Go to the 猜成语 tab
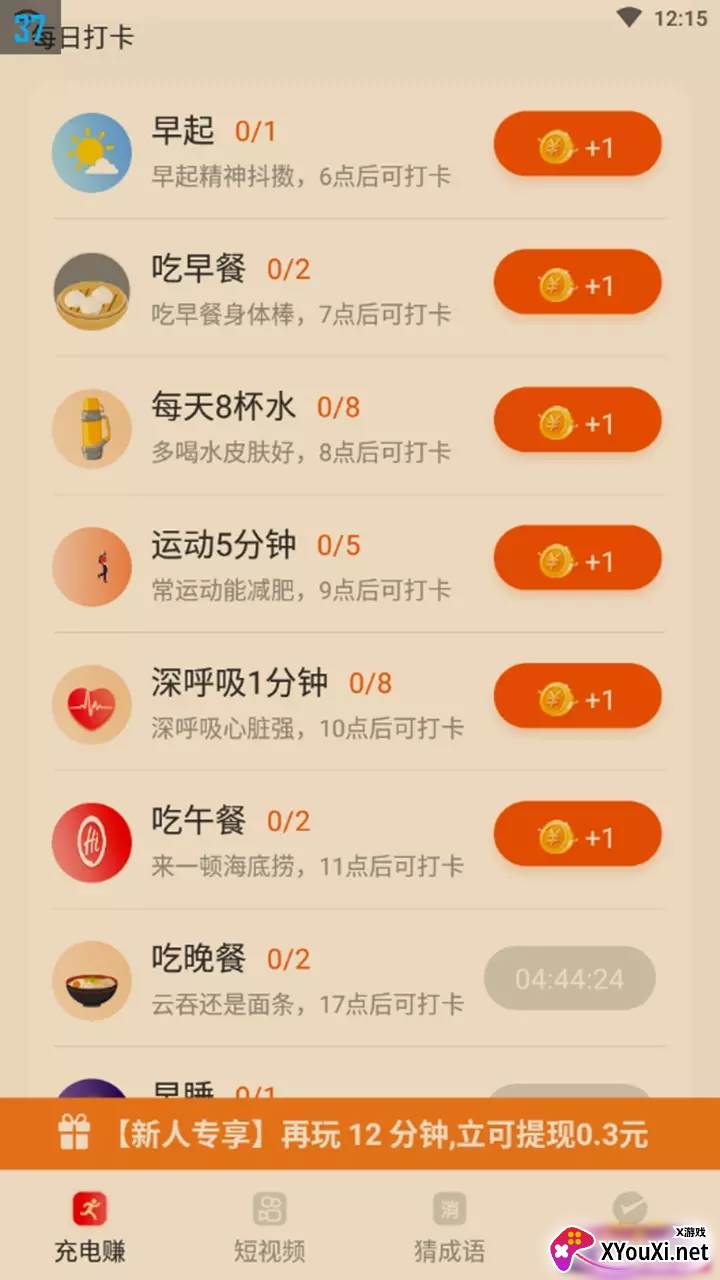Viewport: 720px width, 1280px height. 450,1226
